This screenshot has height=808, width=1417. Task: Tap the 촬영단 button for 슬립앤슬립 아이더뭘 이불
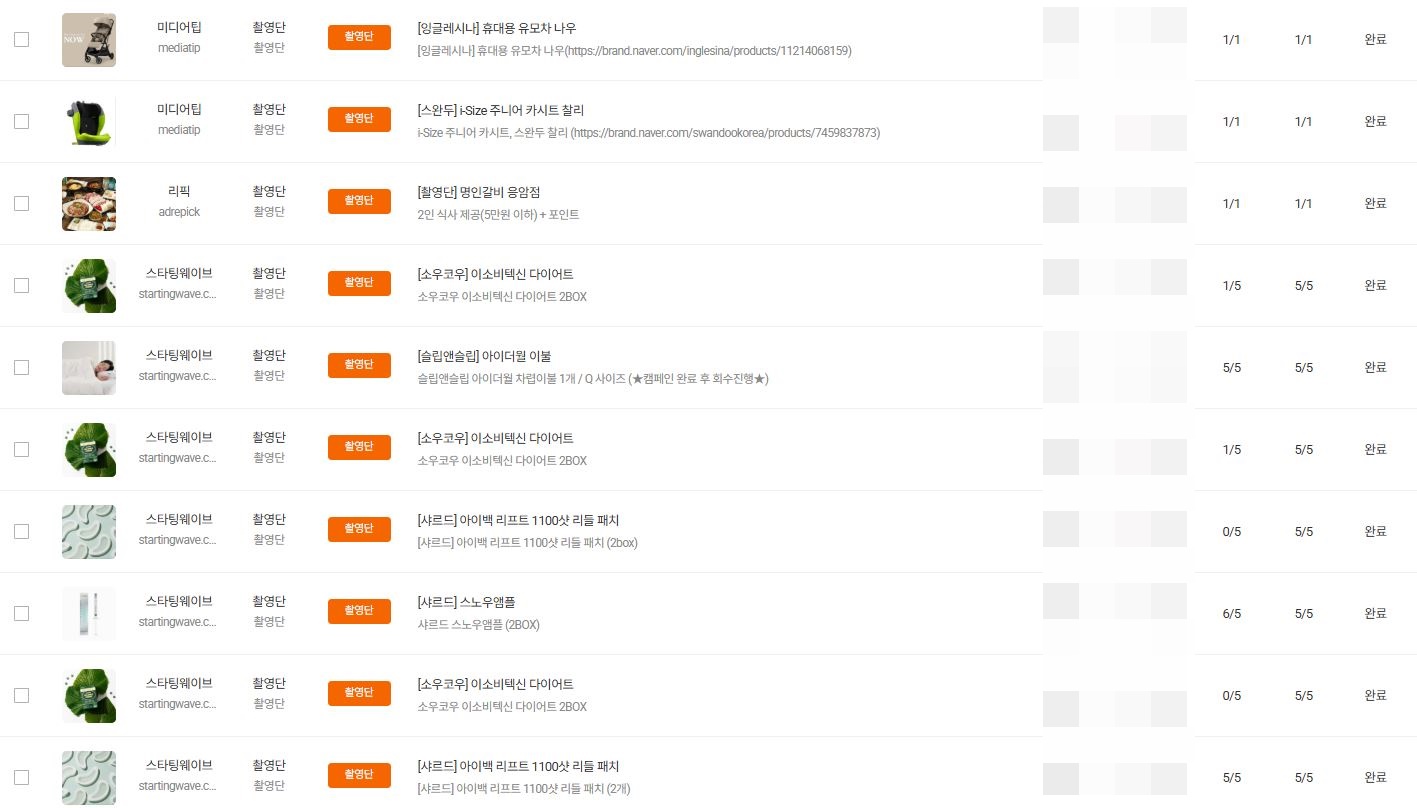pos(359,366)
